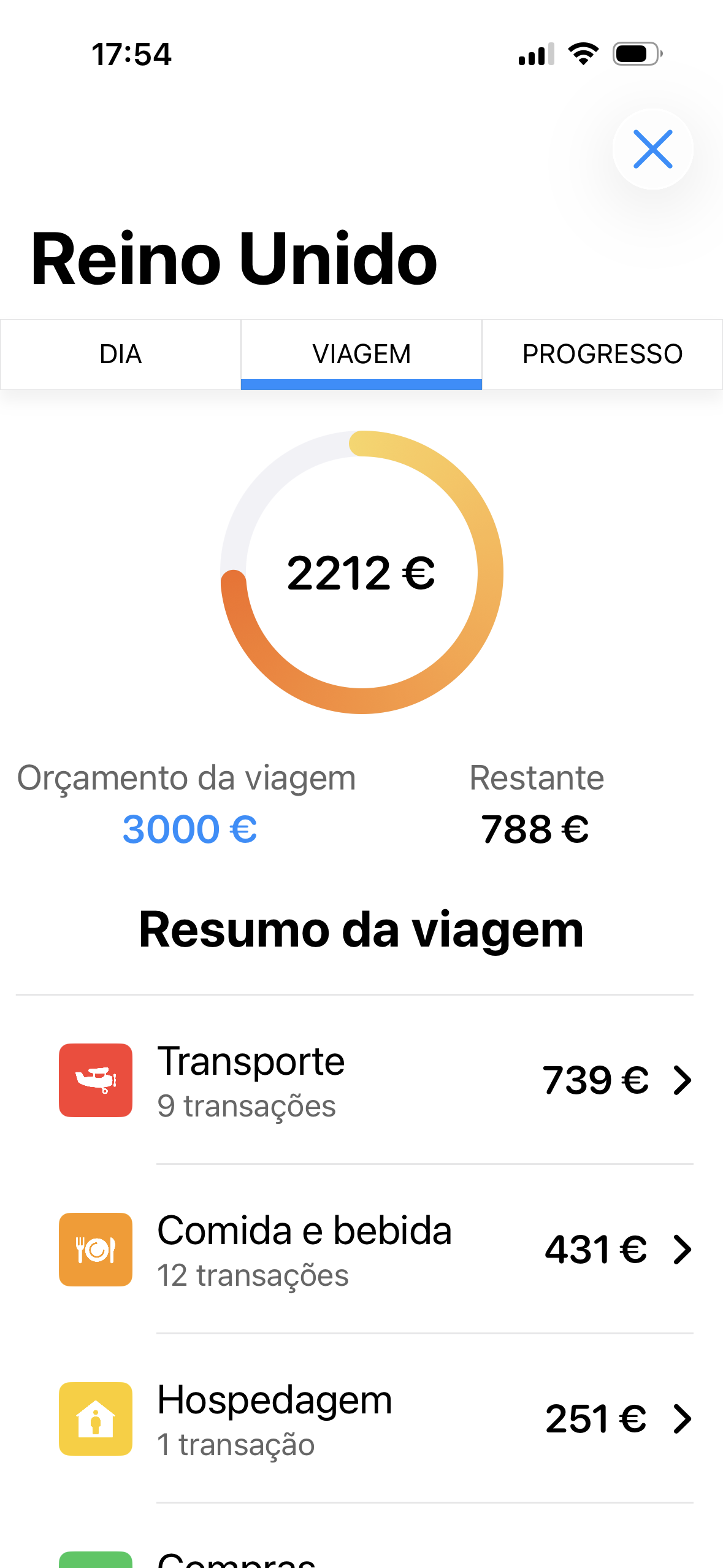Screen dimensions: 723x1568
Task: Open the PROGRESSO tab
Action: pos(602,354)
